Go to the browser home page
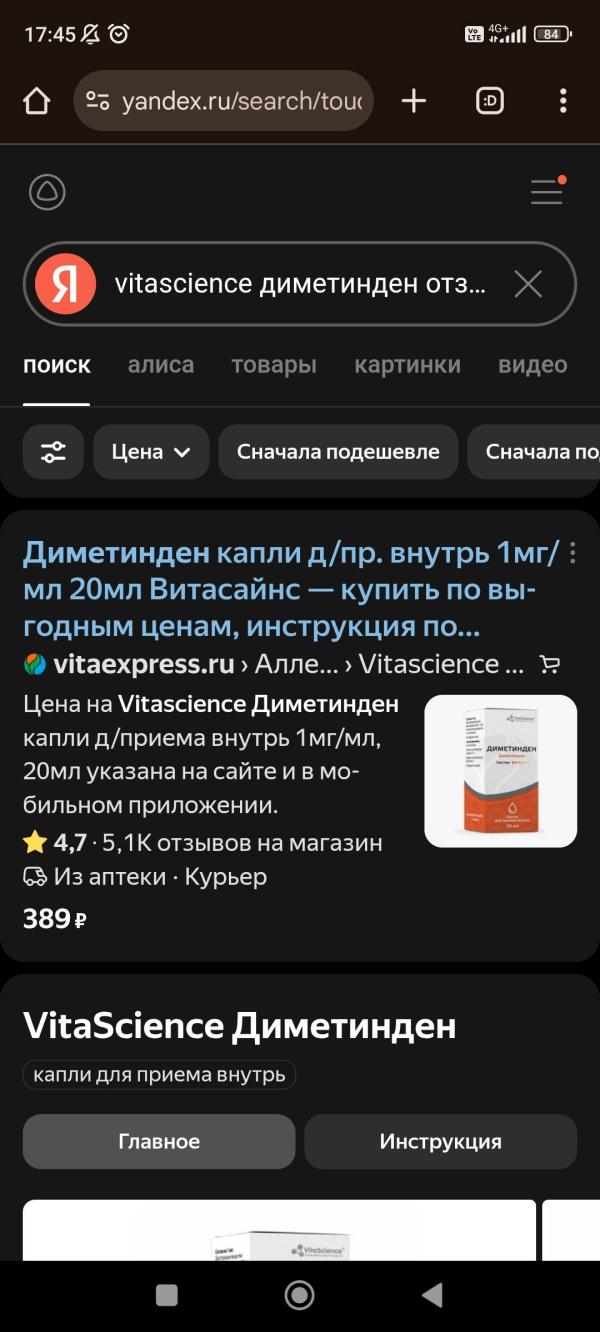The height and width of the screenshot is (1332, 600). click(36, 100)
